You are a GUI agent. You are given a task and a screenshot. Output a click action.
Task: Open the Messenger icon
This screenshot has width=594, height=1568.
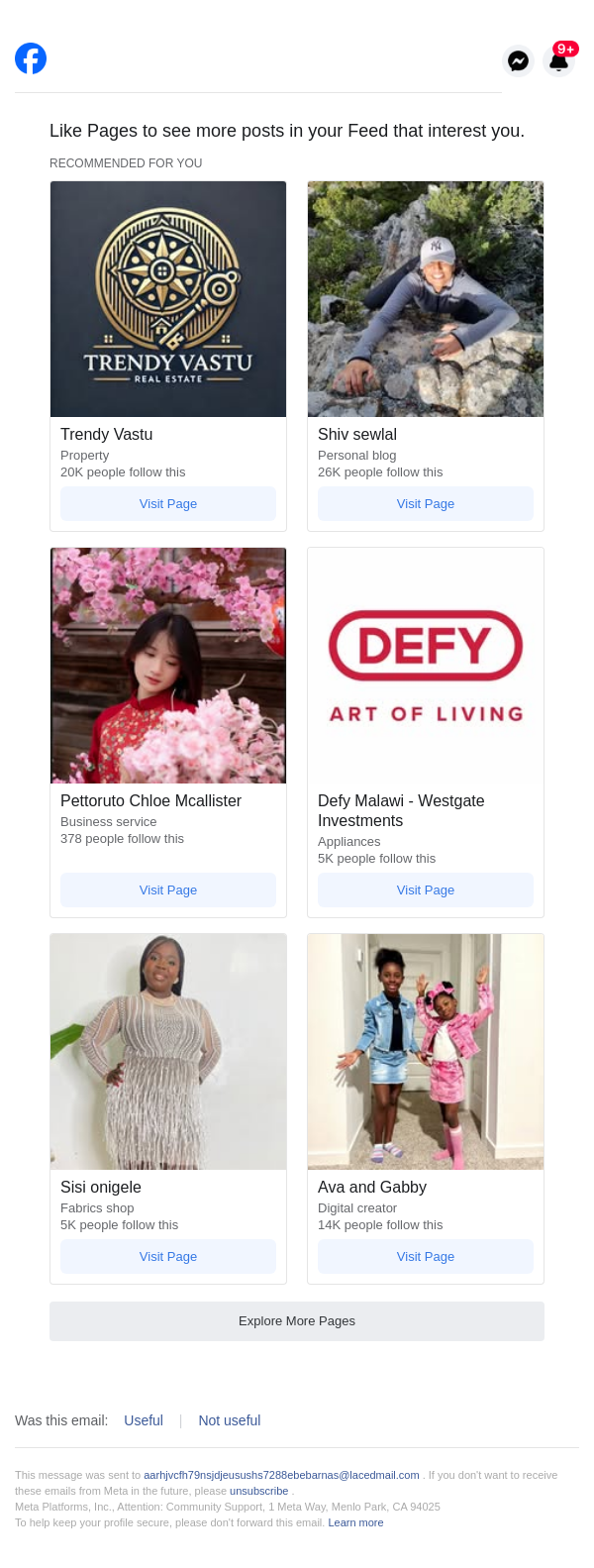(x=518, y=61)
